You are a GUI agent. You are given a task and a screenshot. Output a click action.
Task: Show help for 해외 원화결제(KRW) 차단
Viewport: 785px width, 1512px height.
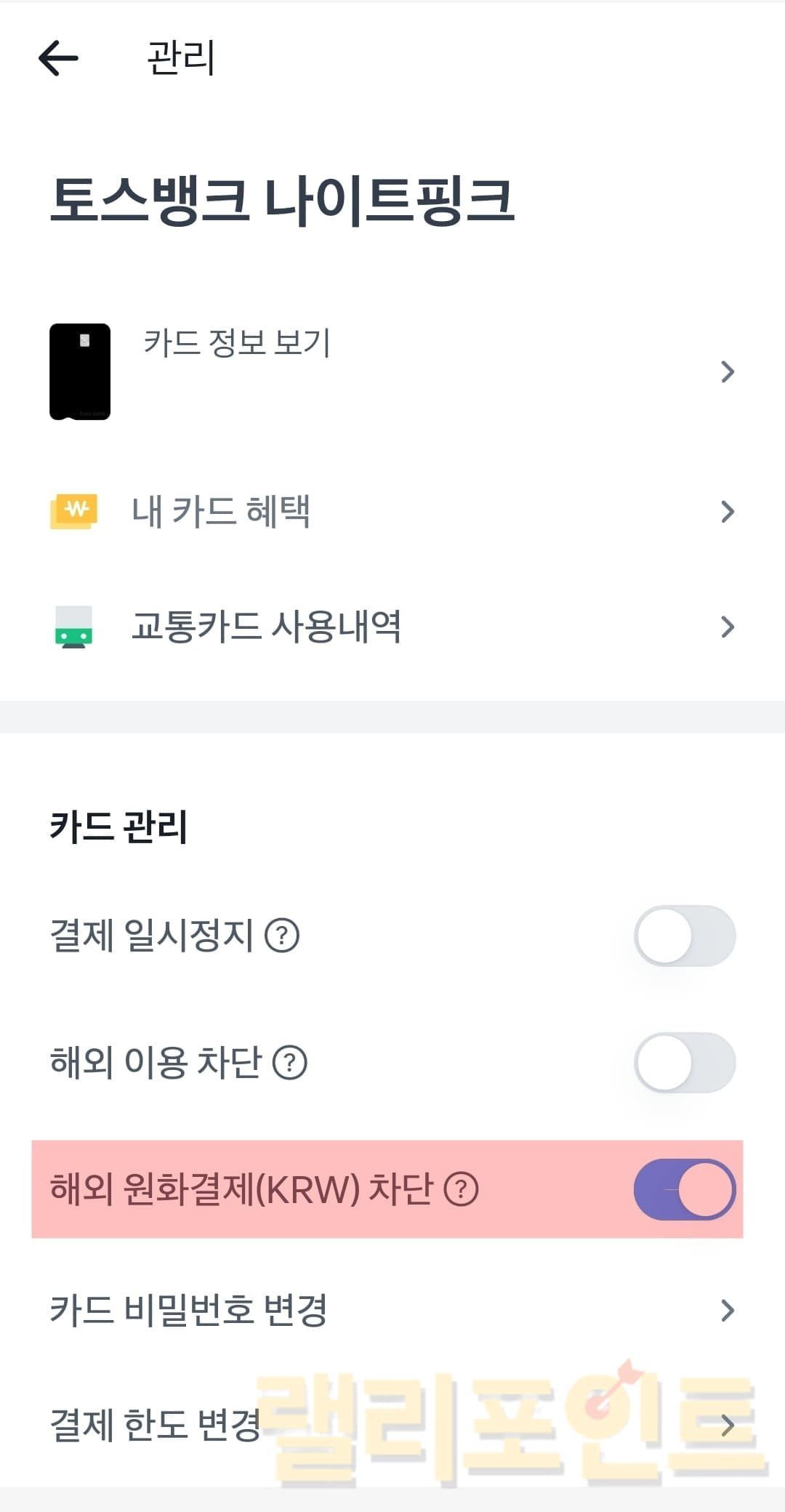point(461,1189)
